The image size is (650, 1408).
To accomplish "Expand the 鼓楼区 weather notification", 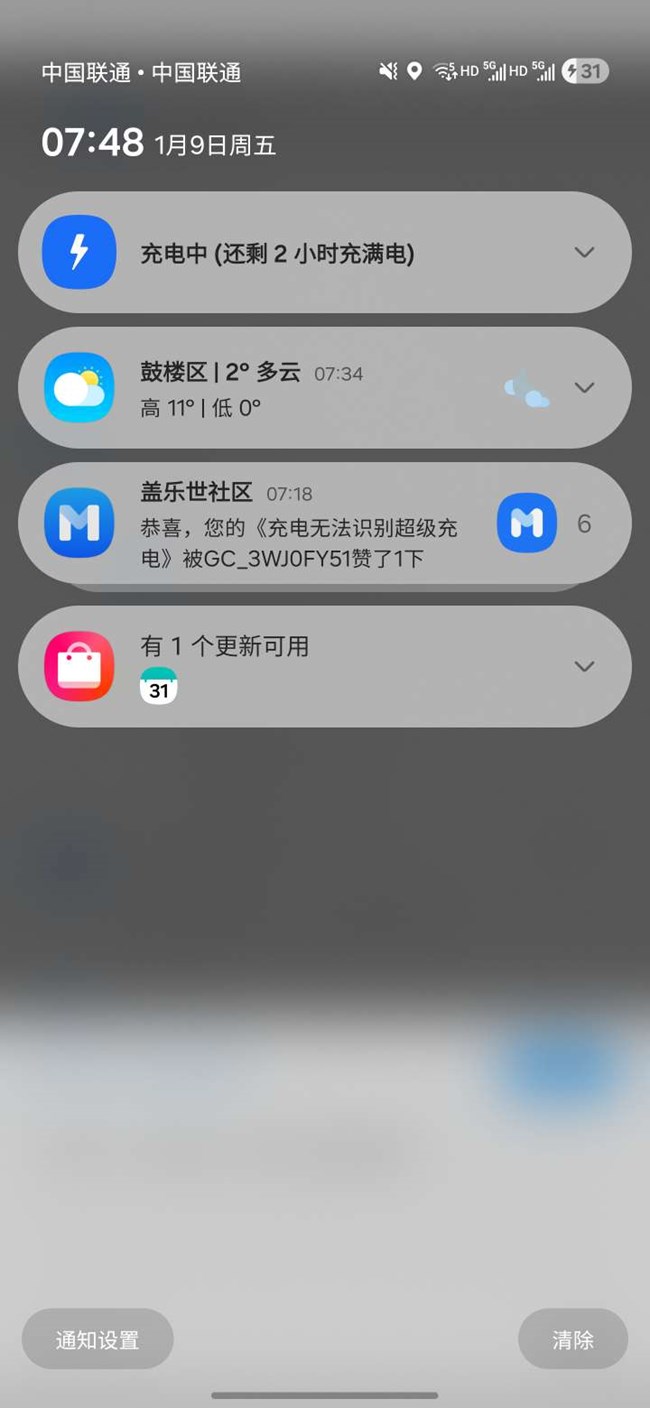I will pos(584,388).
